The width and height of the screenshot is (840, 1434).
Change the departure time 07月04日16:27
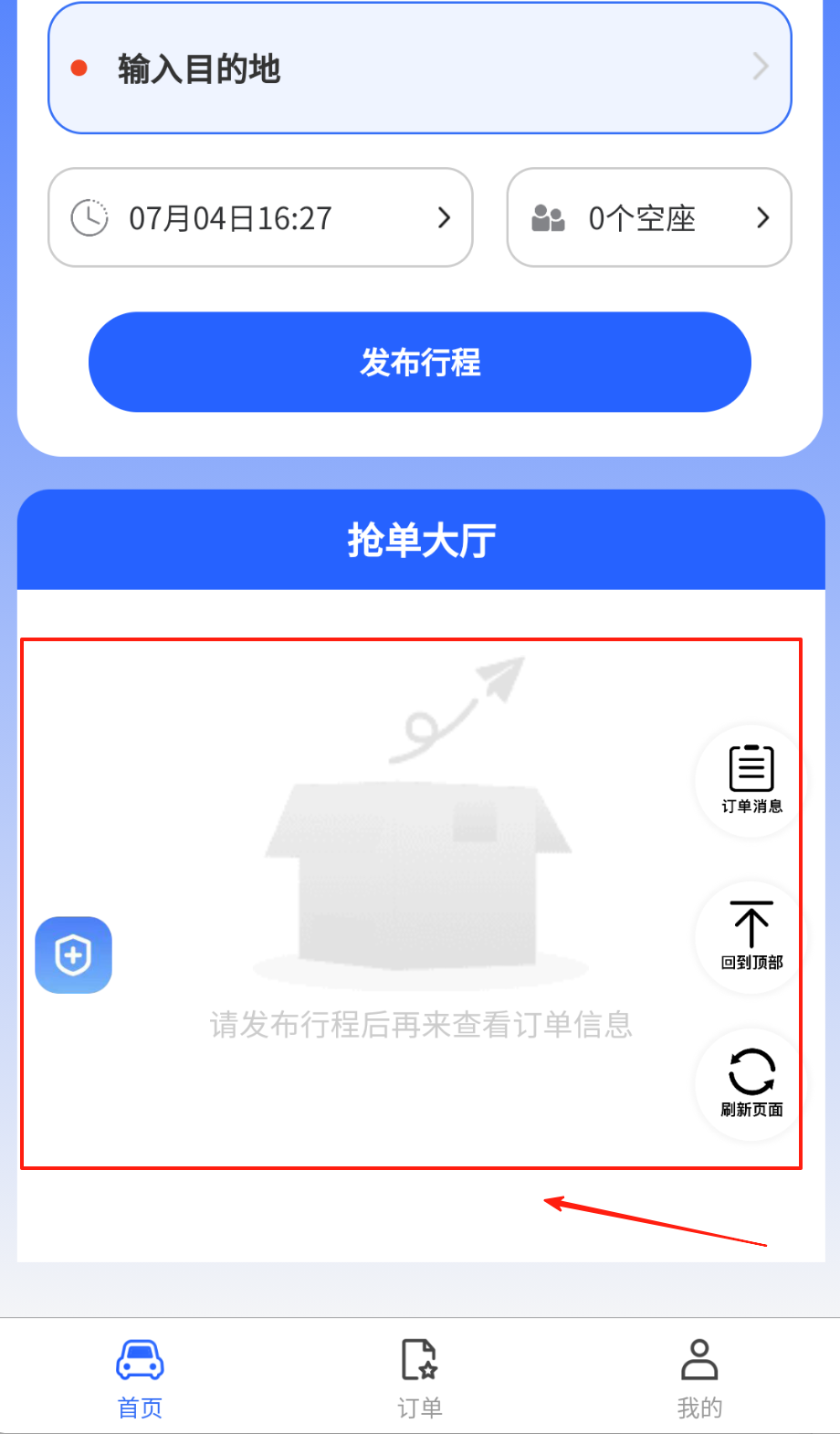(260, 218)
